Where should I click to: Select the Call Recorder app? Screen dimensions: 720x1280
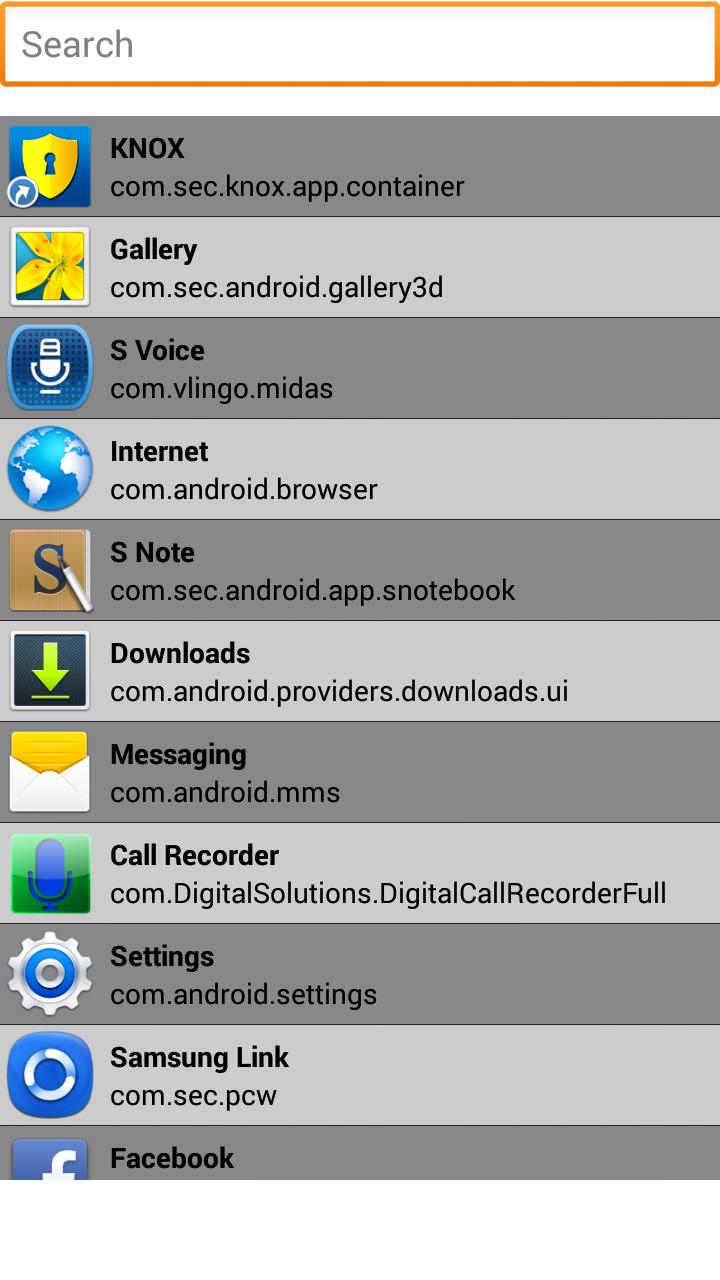360,874
